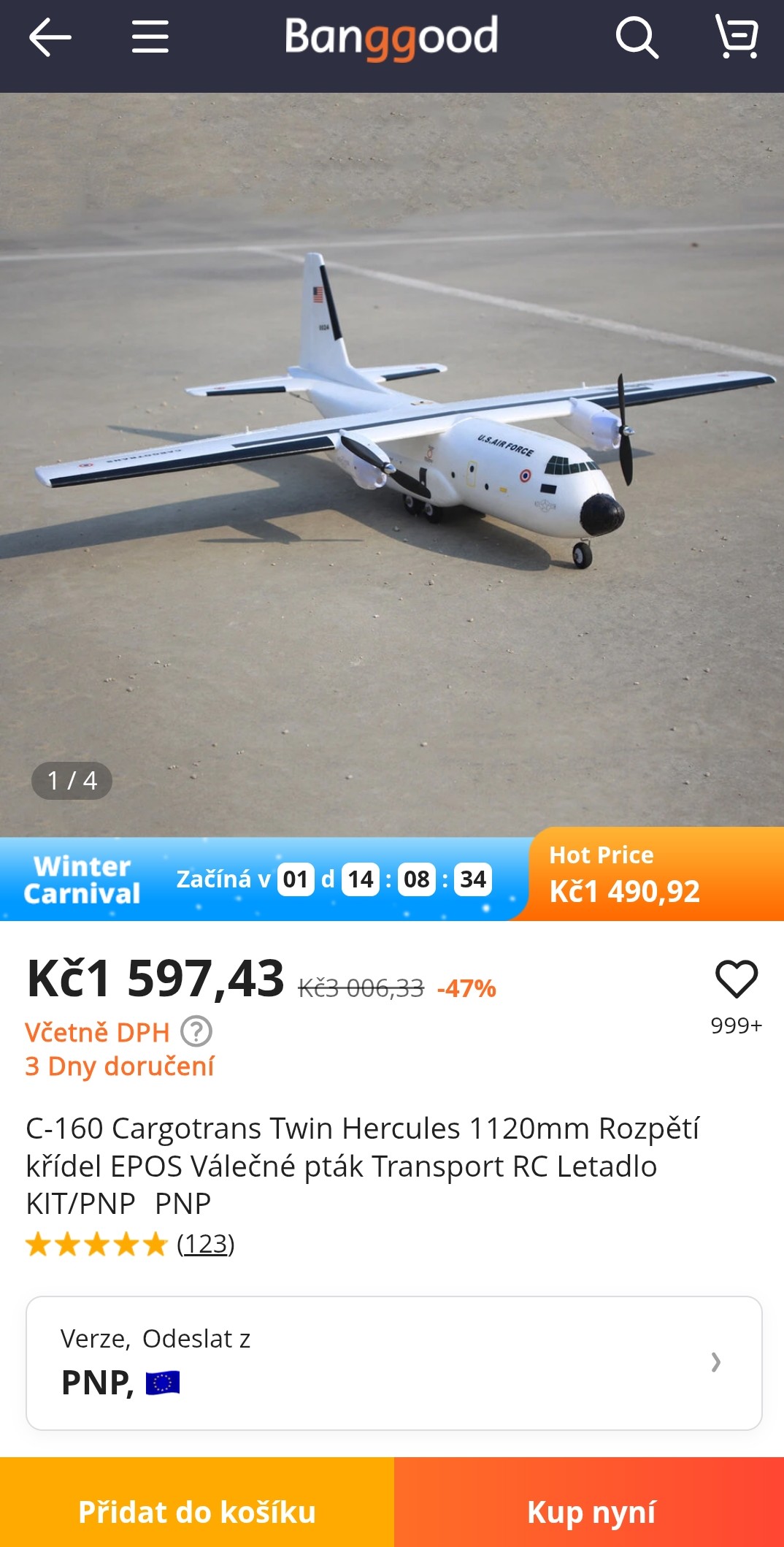Open the Včetně DPH help icon
This screenshot has height=1547, width=784.
point(196,1032)
